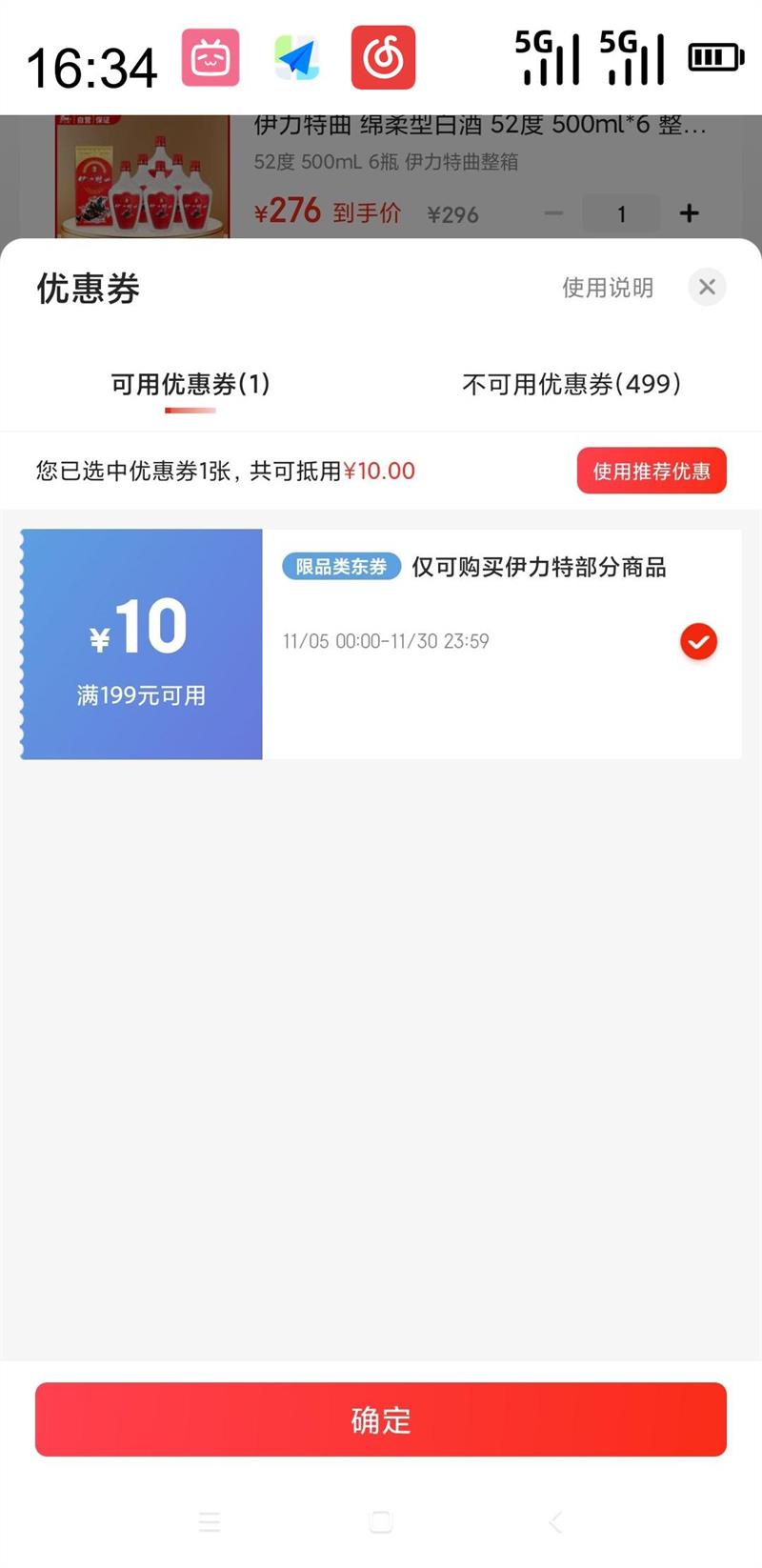Confirm selection with 确定 button
The image size is (762, 1568).
click(x=381, y=1419)
